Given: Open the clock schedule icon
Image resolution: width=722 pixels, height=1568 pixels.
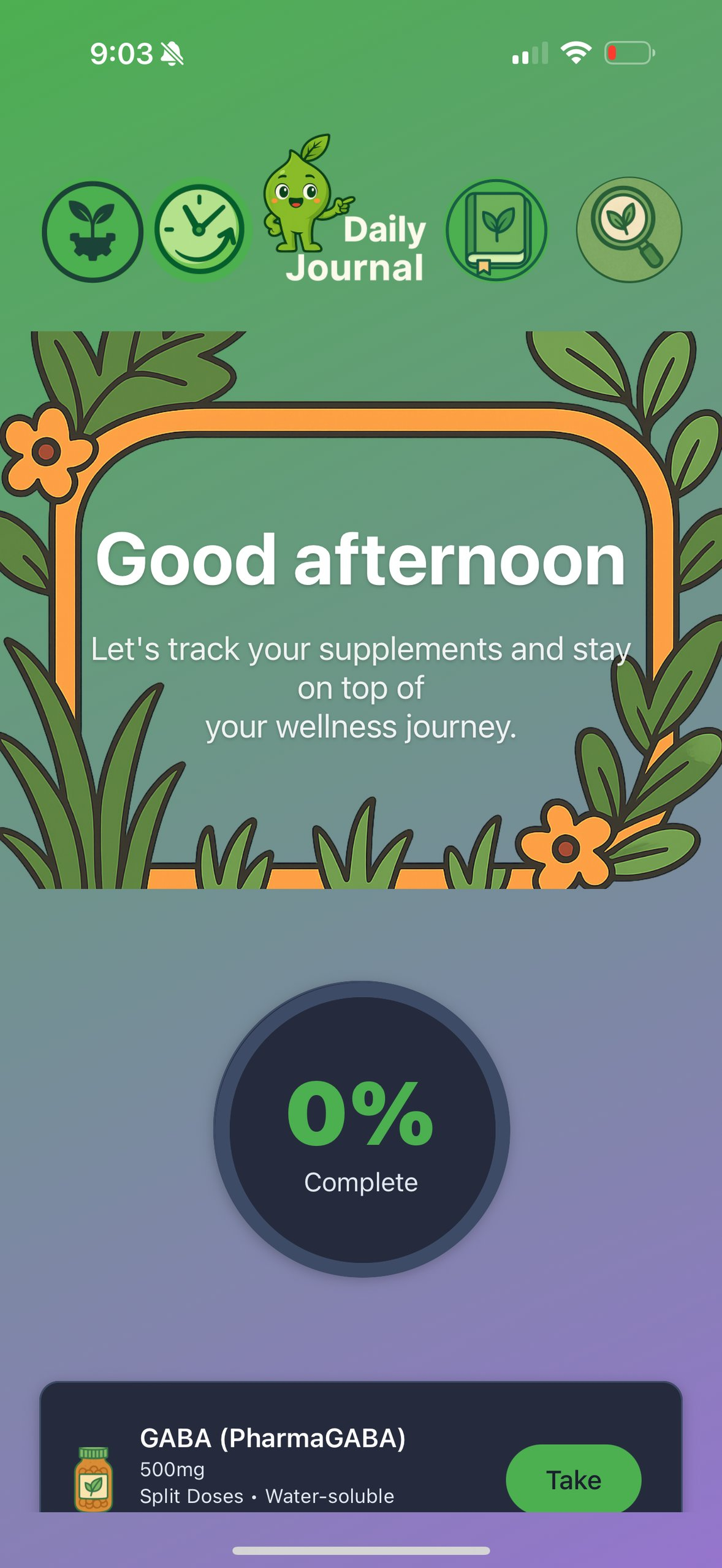Looking at the screenshot, I should [199, 230].
